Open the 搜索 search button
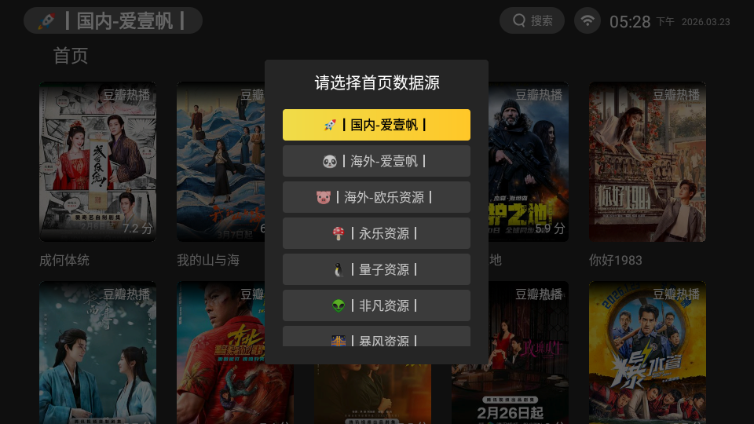The image size is (754, 424). 532,21
